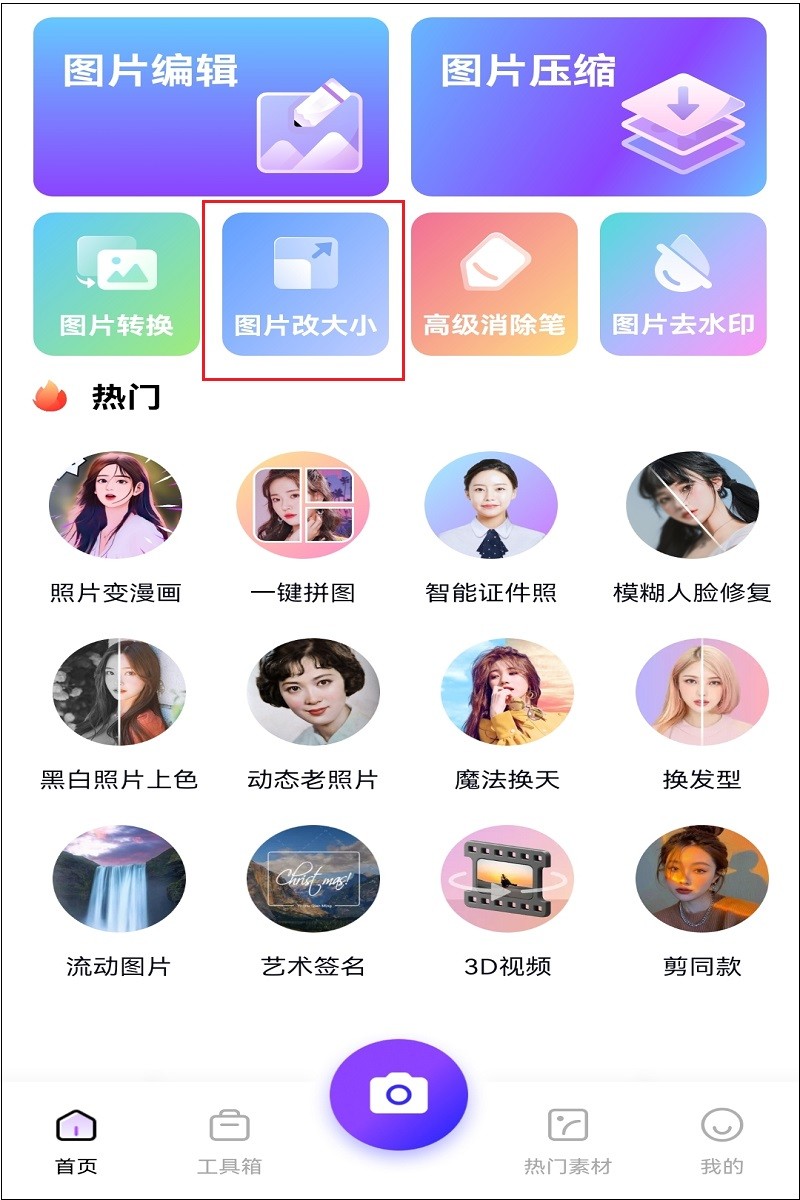
Task: Tap the purple camera capture button
Action: 399,1093
